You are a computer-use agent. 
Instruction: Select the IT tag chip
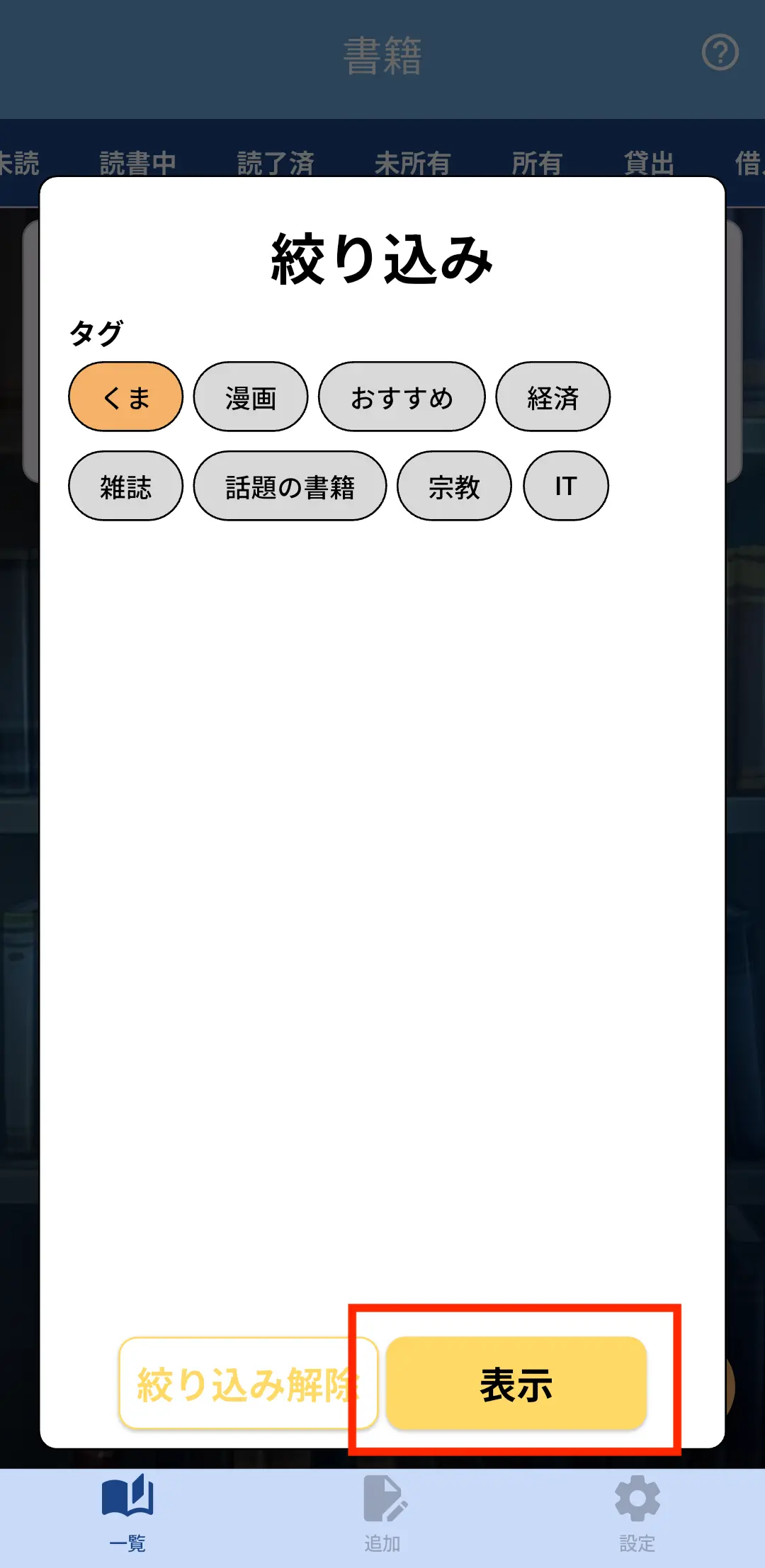pyautogui.click(x=565, y=486)
